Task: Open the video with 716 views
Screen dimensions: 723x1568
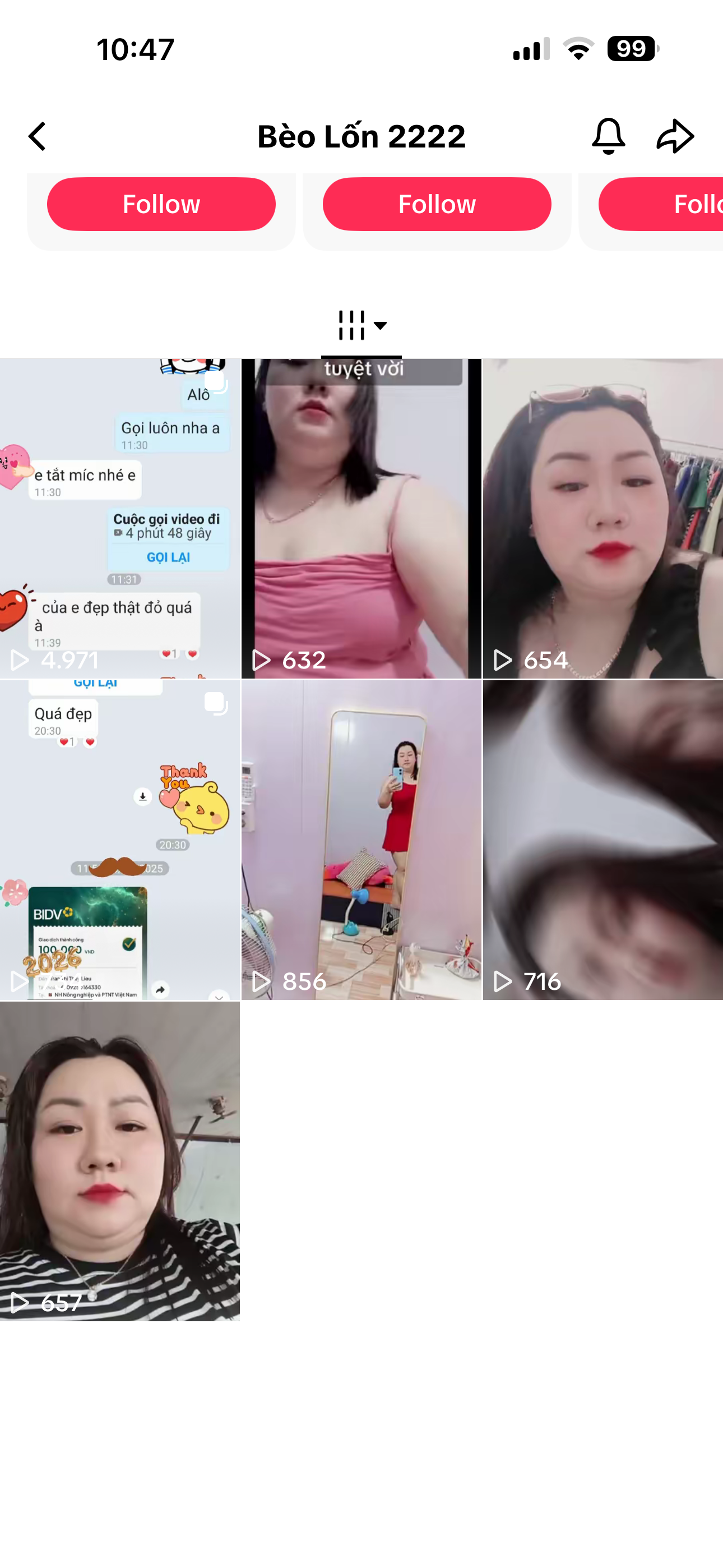Action: tap(602, 840)
